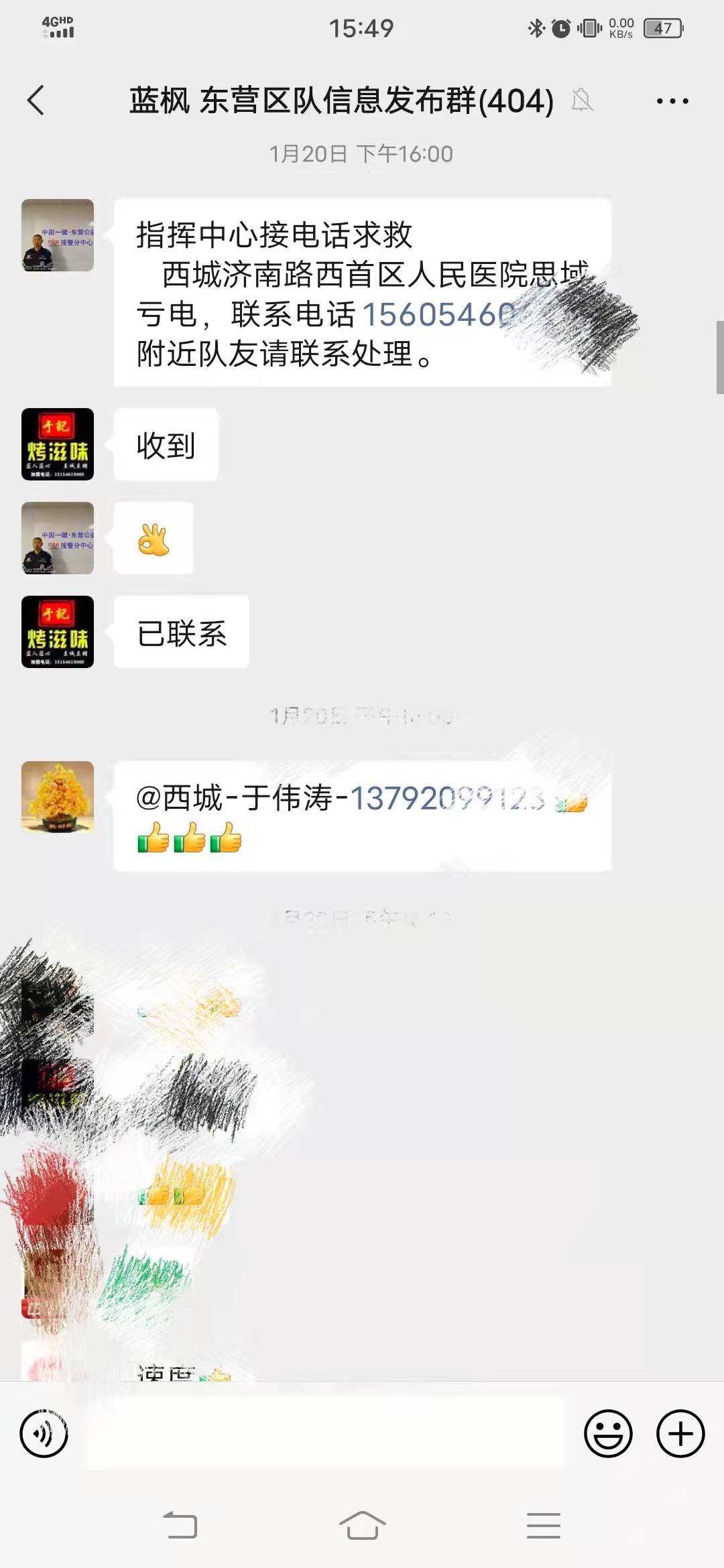This screenshot has width=724, height=1568.
Task: Open the system recent apps button
Action: tap(544, 1526)
